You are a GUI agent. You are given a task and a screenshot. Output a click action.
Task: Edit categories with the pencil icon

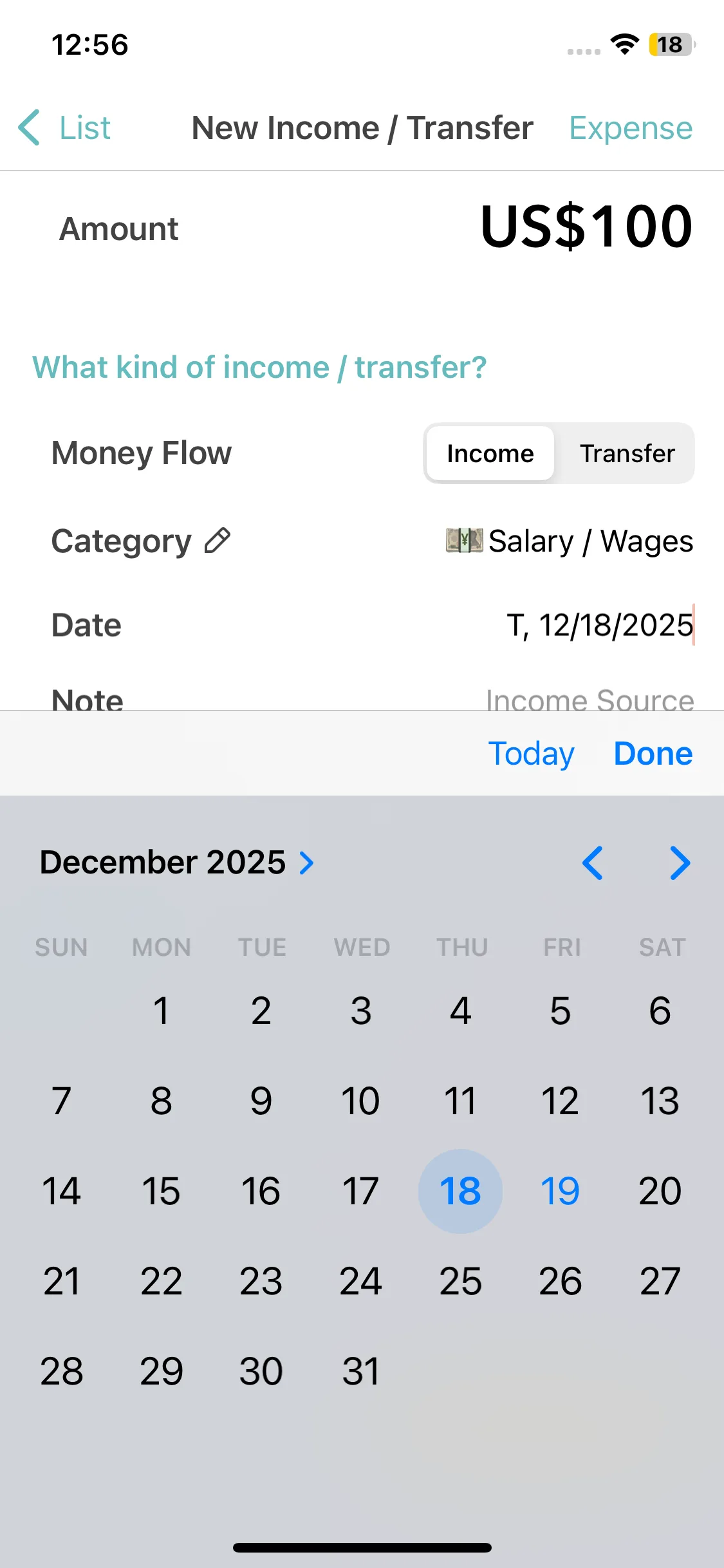pos(218,541)
